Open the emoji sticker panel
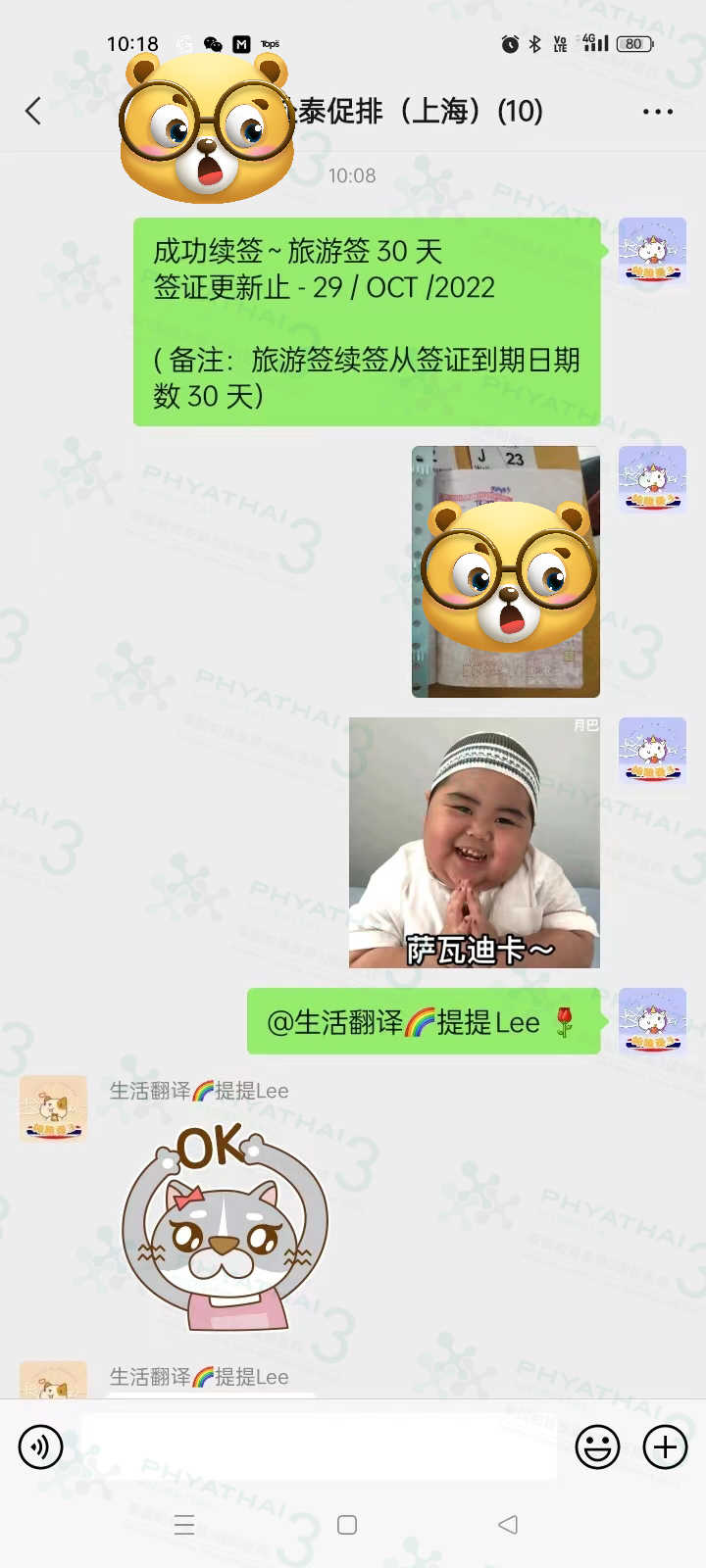Viewport: 706px width, 1568px height. coord(597,1446)
